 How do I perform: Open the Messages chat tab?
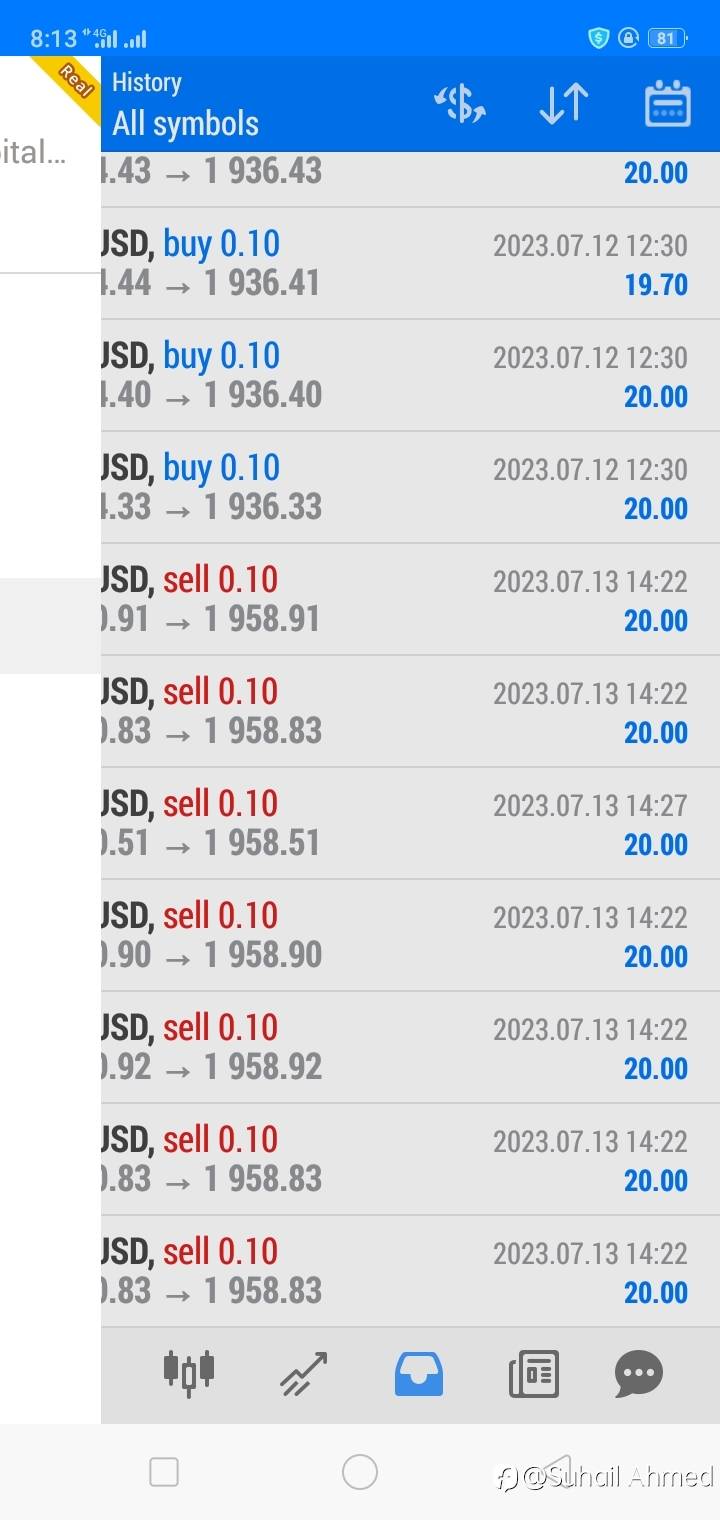point(639,1372)
